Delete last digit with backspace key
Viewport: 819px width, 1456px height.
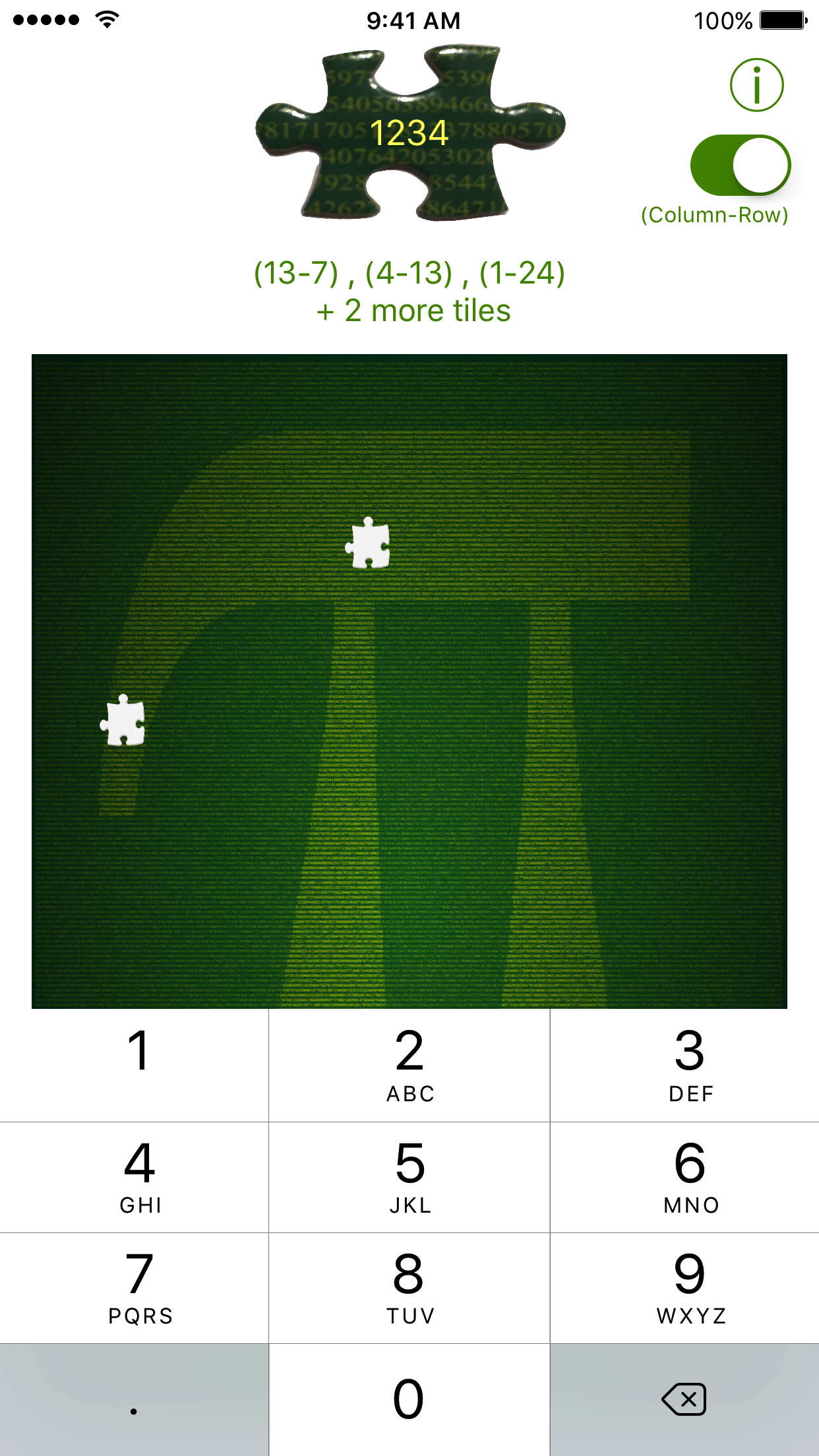[x=684, y=1399]
